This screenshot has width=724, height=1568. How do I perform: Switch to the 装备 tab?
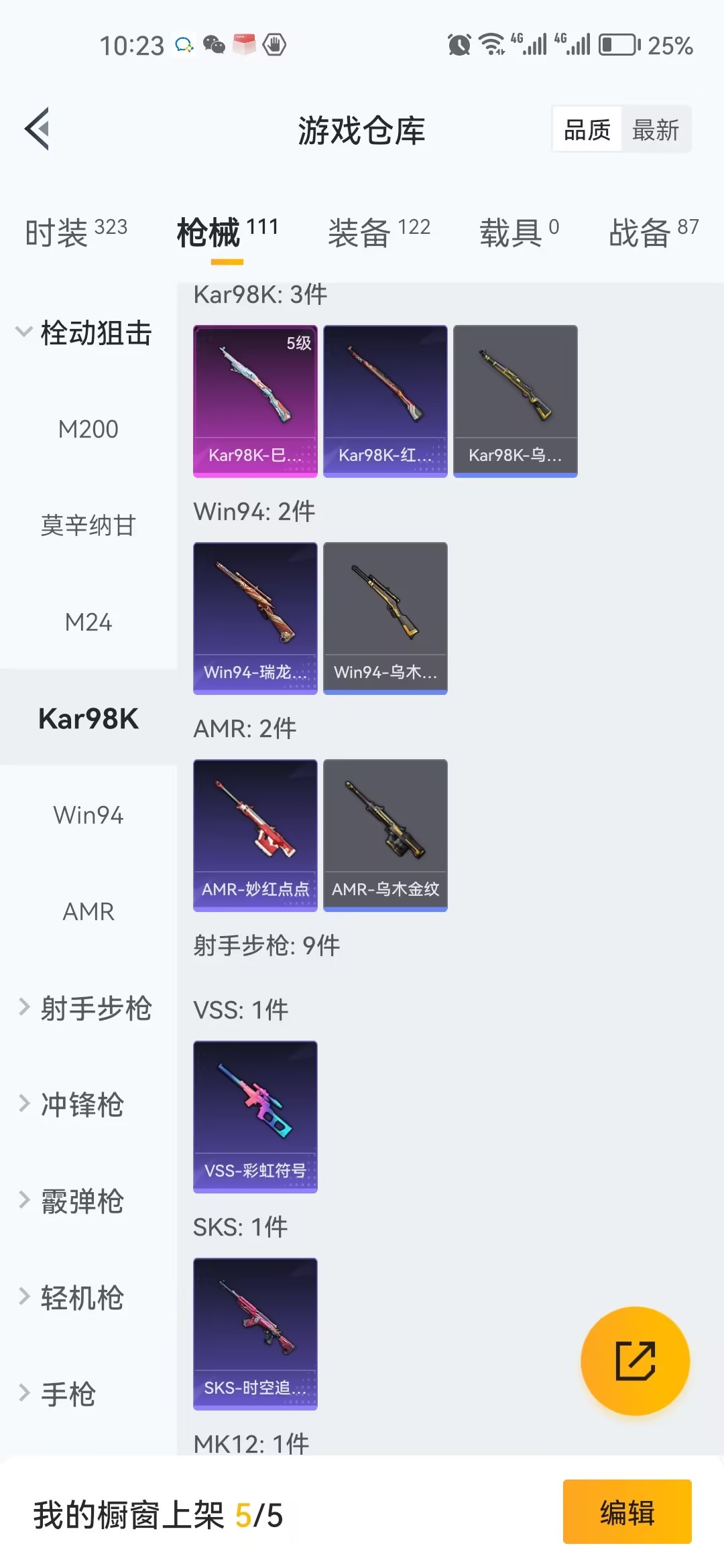coord(379,233)
